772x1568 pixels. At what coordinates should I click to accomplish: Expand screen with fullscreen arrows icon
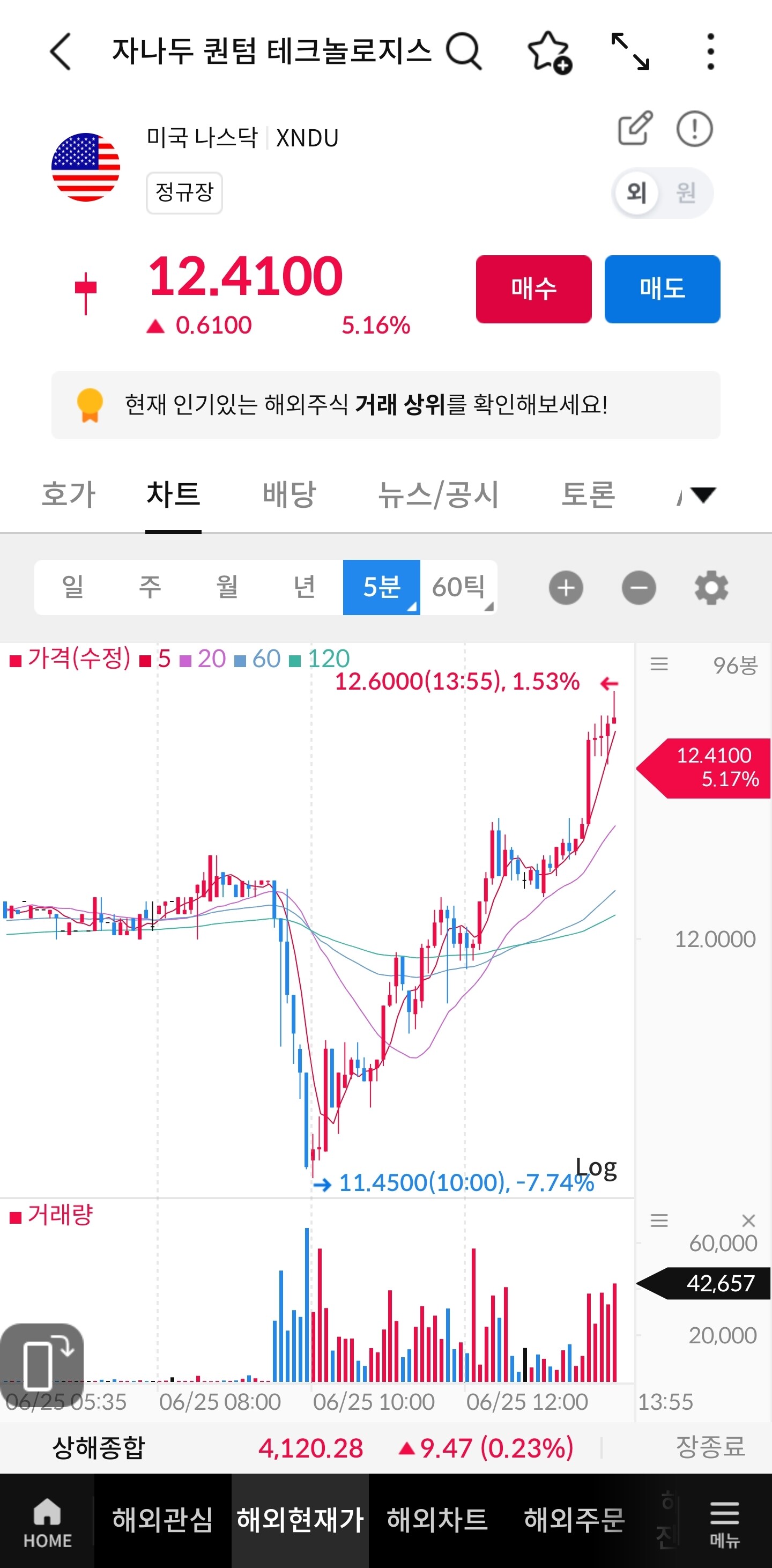[x=630, y=51]
